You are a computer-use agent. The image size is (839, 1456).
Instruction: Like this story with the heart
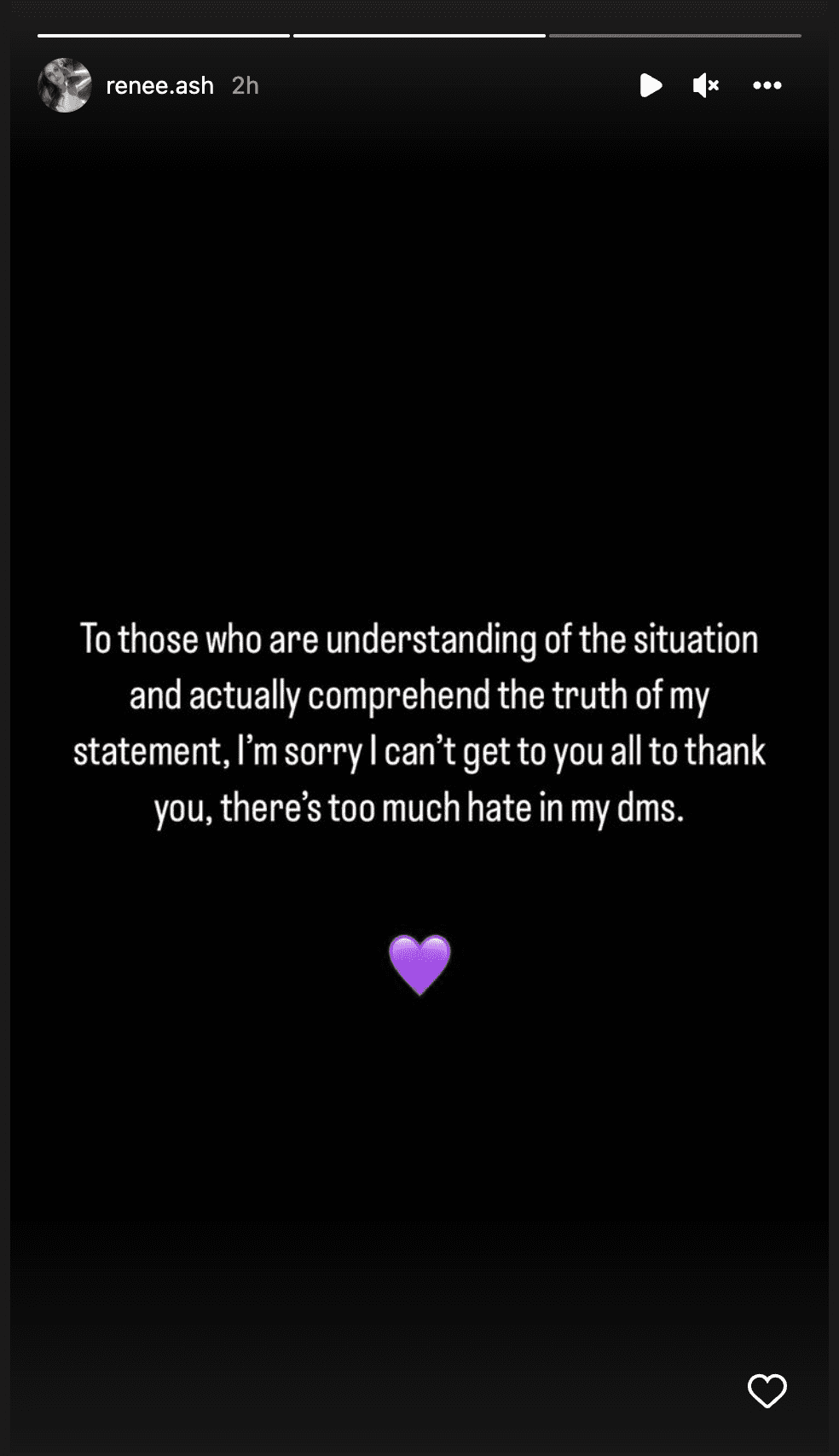click(767, 1391)
